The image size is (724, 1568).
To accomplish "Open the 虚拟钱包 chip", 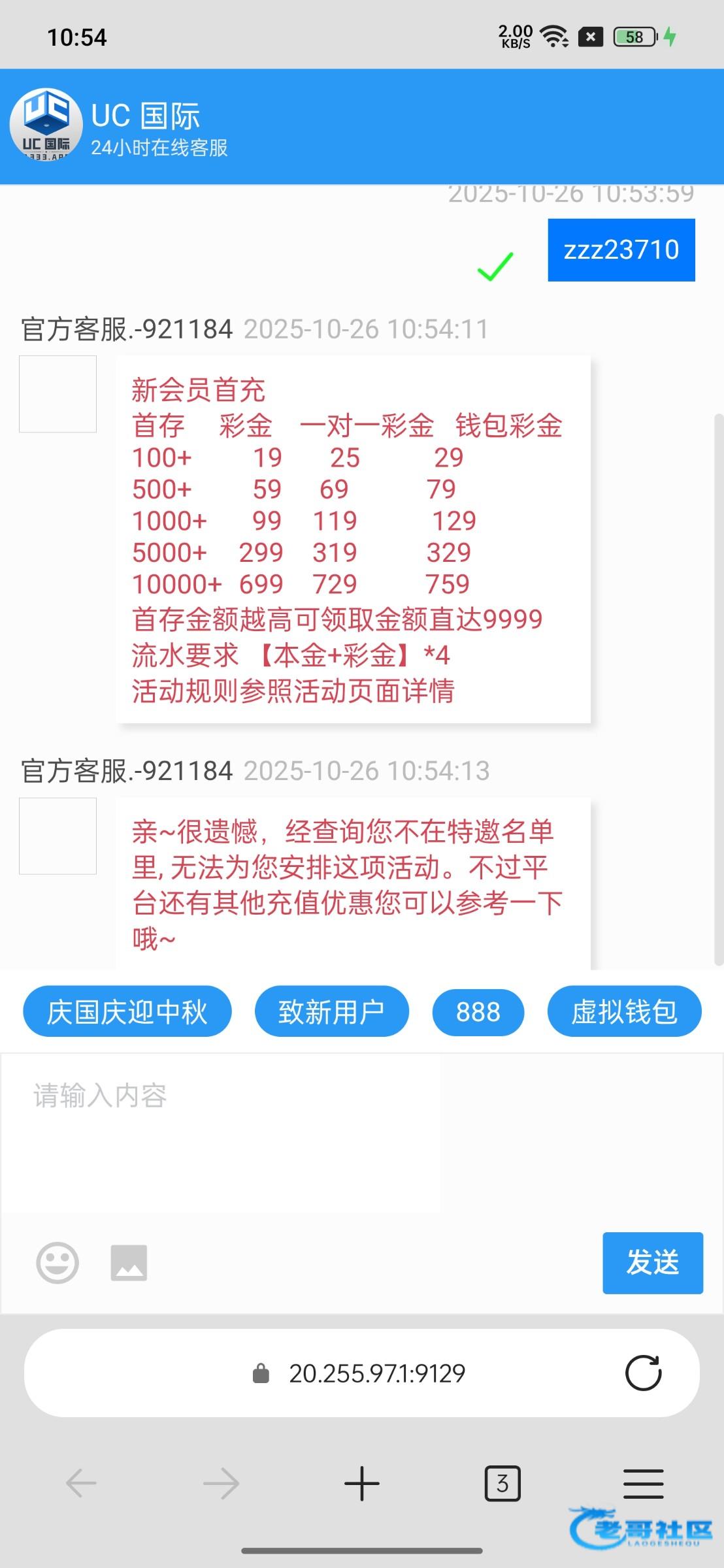I will [x=625, y=1011].
